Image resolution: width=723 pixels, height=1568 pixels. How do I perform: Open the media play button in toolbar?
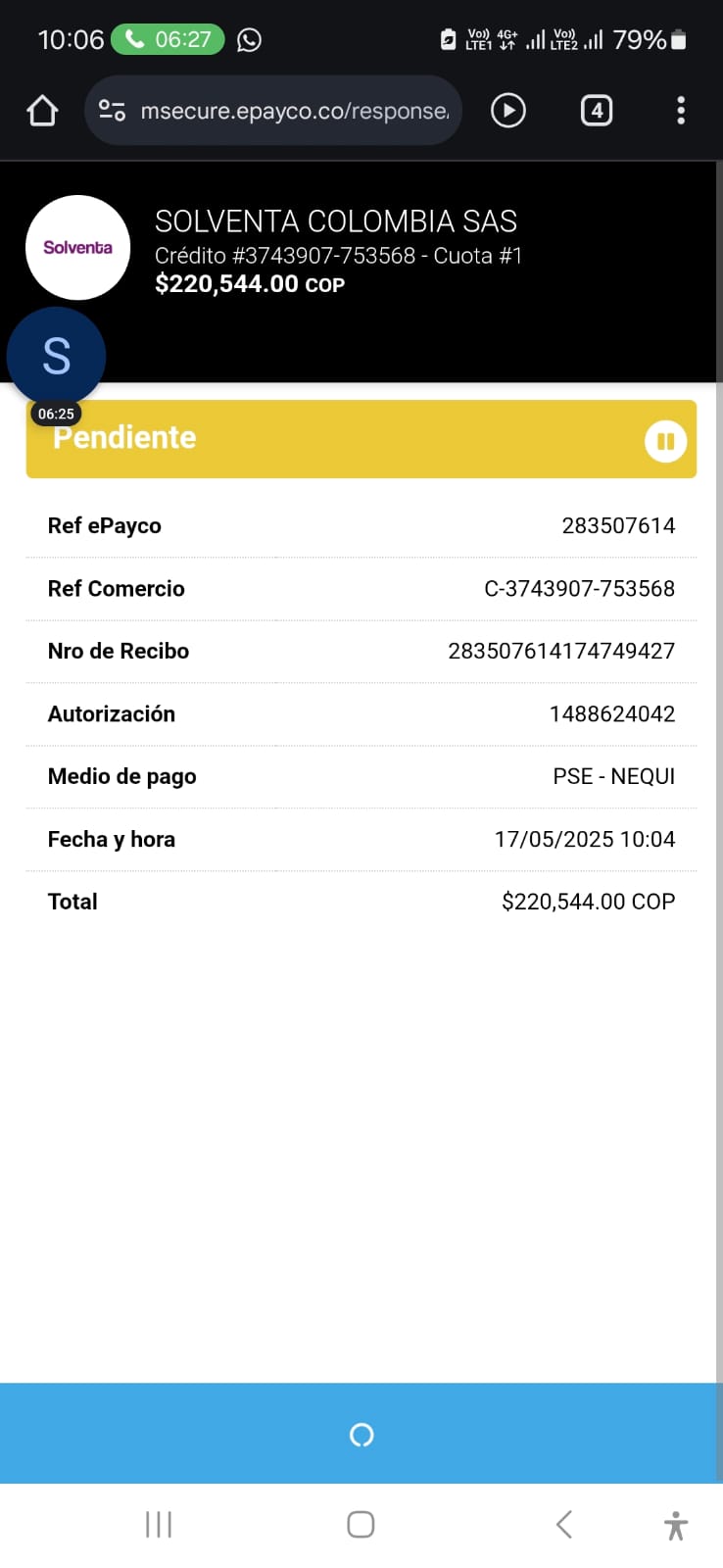pos(507,110)
